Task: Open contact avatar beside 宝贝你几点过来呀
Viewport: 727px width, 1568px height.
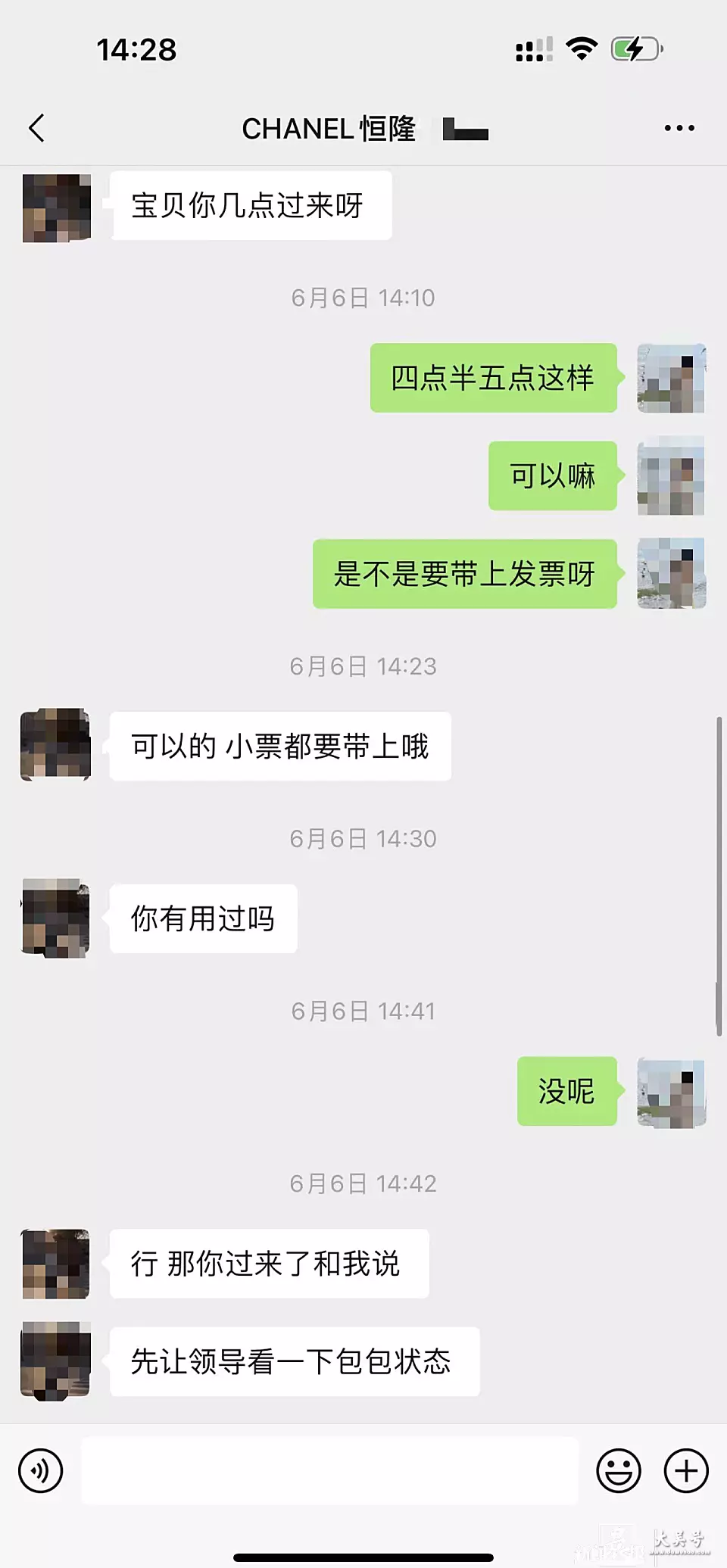Action: 57,207
